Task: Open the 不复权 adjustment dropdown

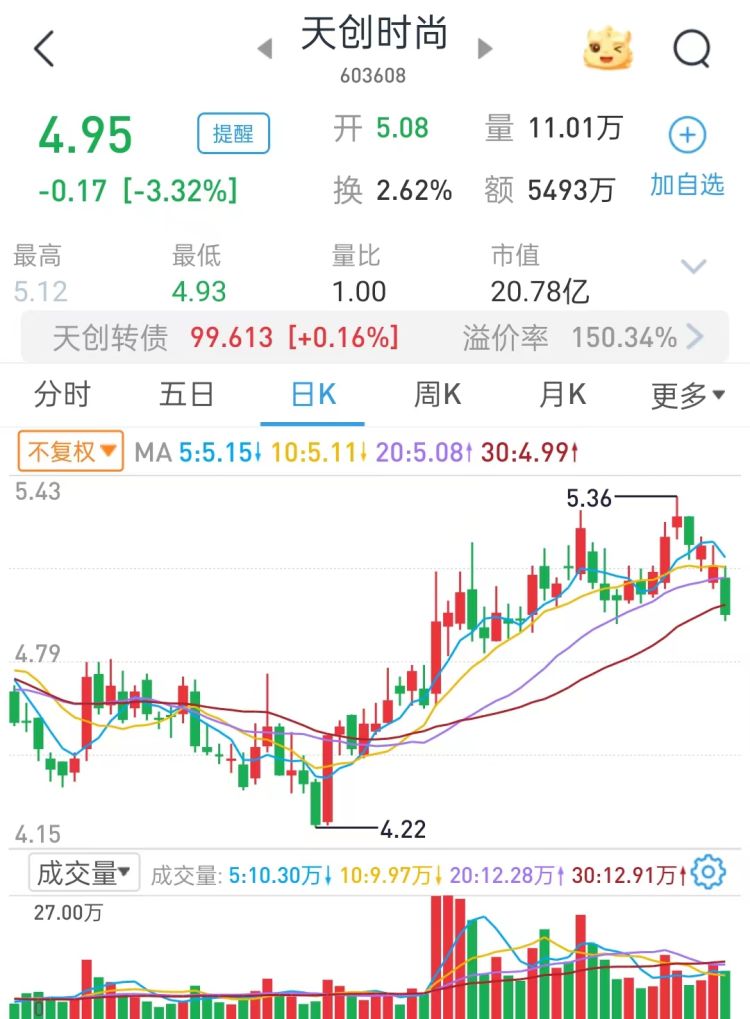Action: click(70, 452)
